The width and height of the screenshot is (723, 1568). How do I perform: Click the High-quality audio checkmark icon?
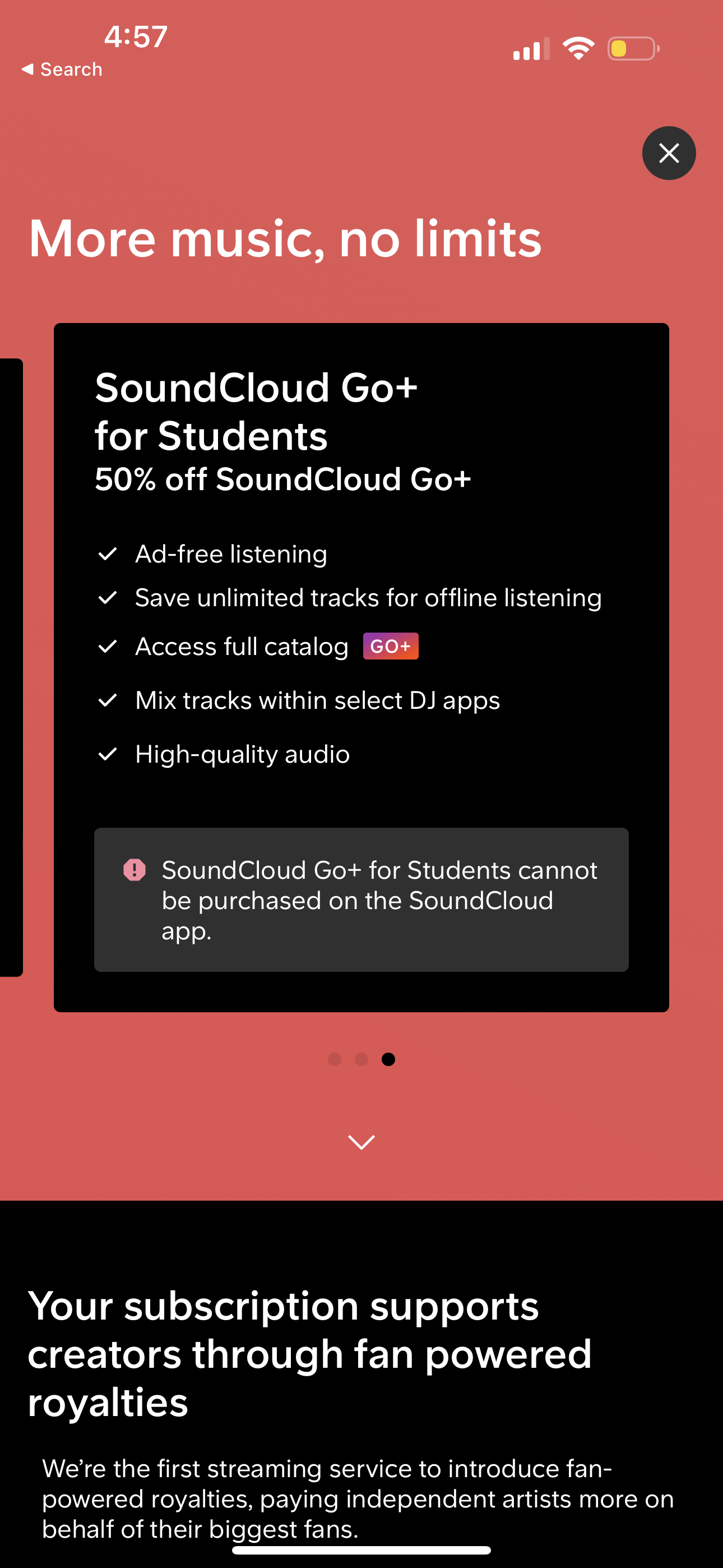point(107,753)
